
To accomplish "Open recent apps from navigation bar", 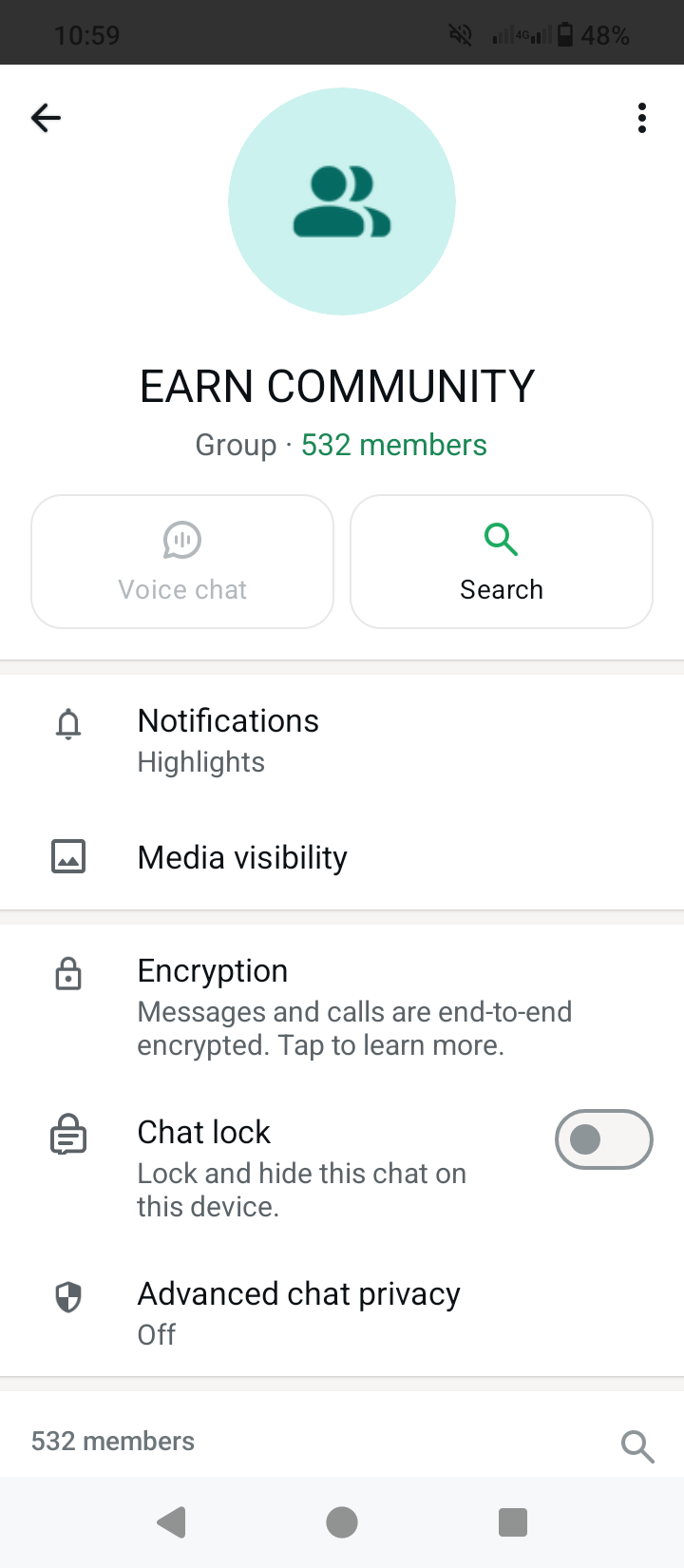I will tap(513, 1522).
